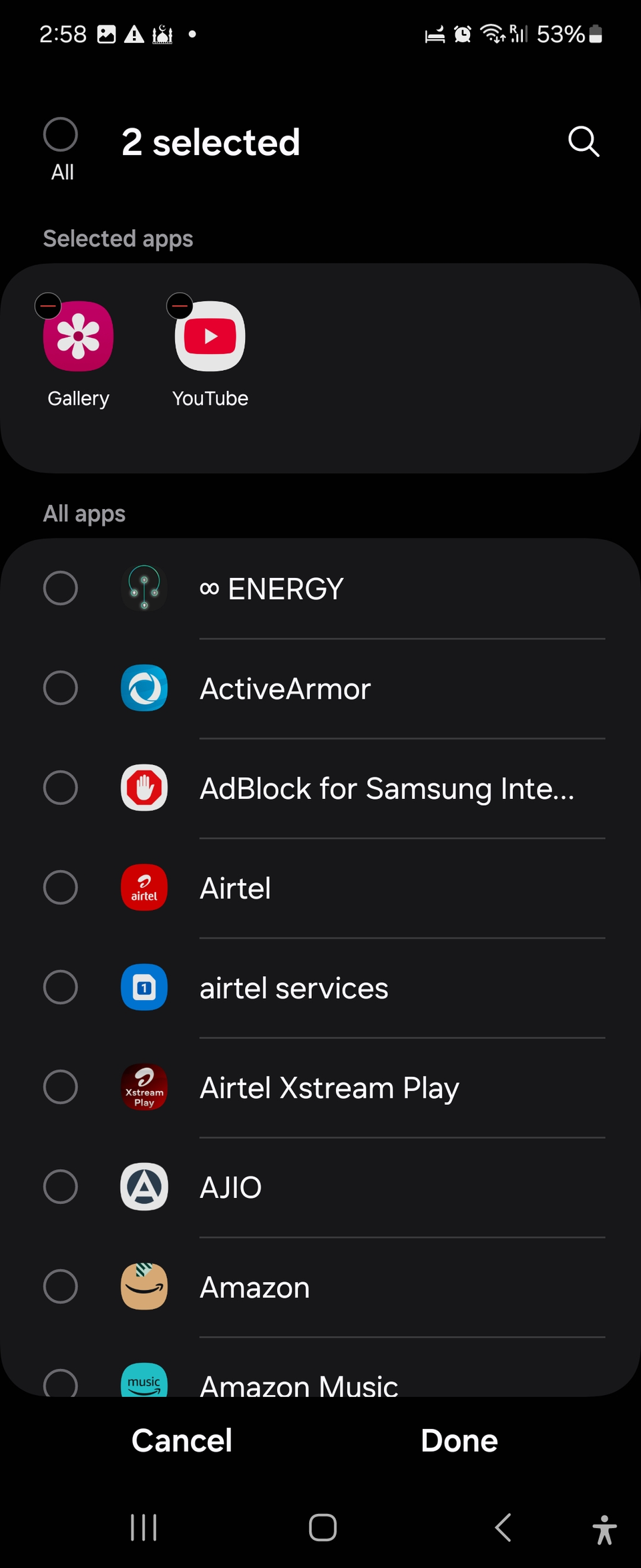
Task: Remove Gallery from selected apps
Action: (x=47, y=305)
